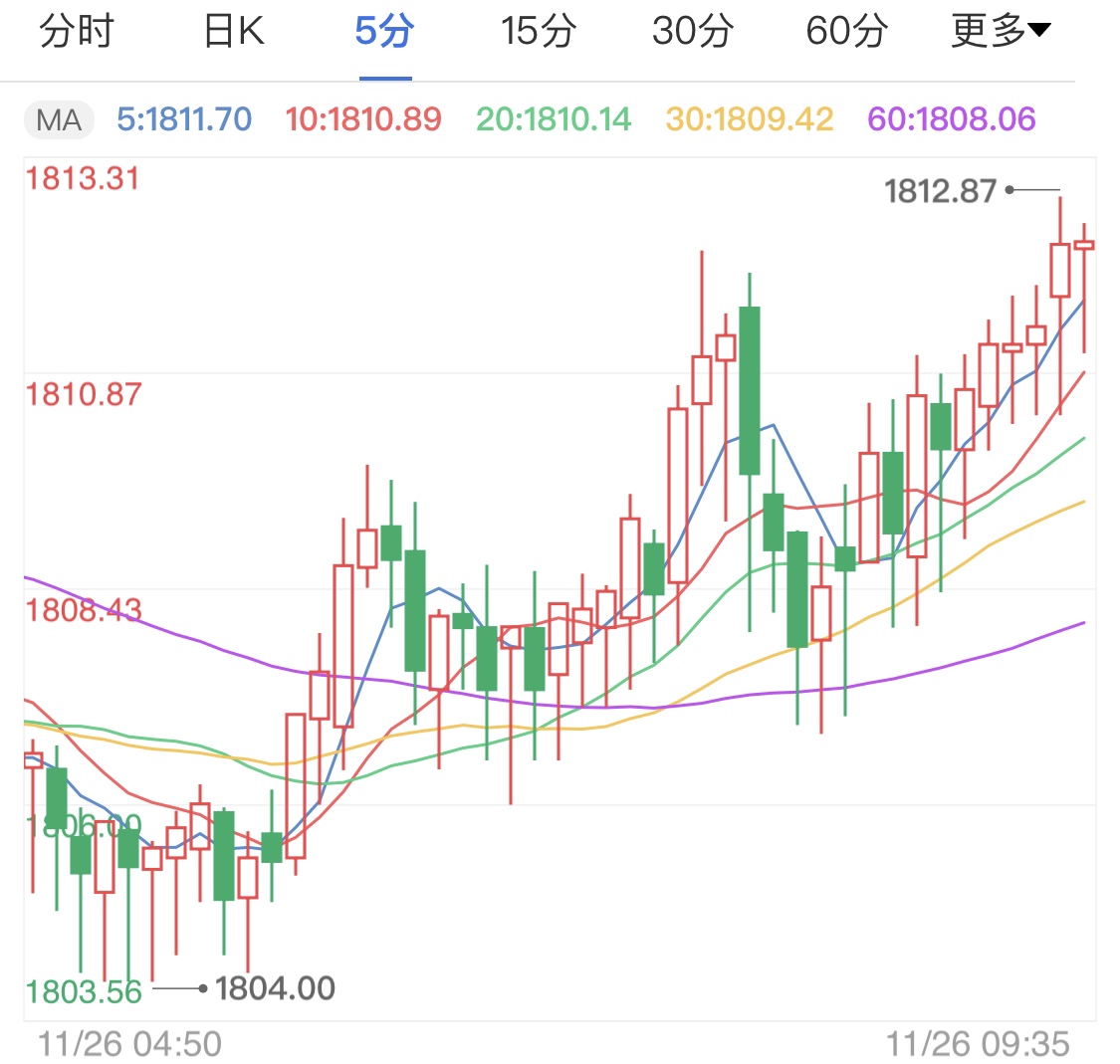The height and width of the screenshot is (1064, 1120).
Task: Select the 15分 interval tab
Action: click(x=539, y=32)
